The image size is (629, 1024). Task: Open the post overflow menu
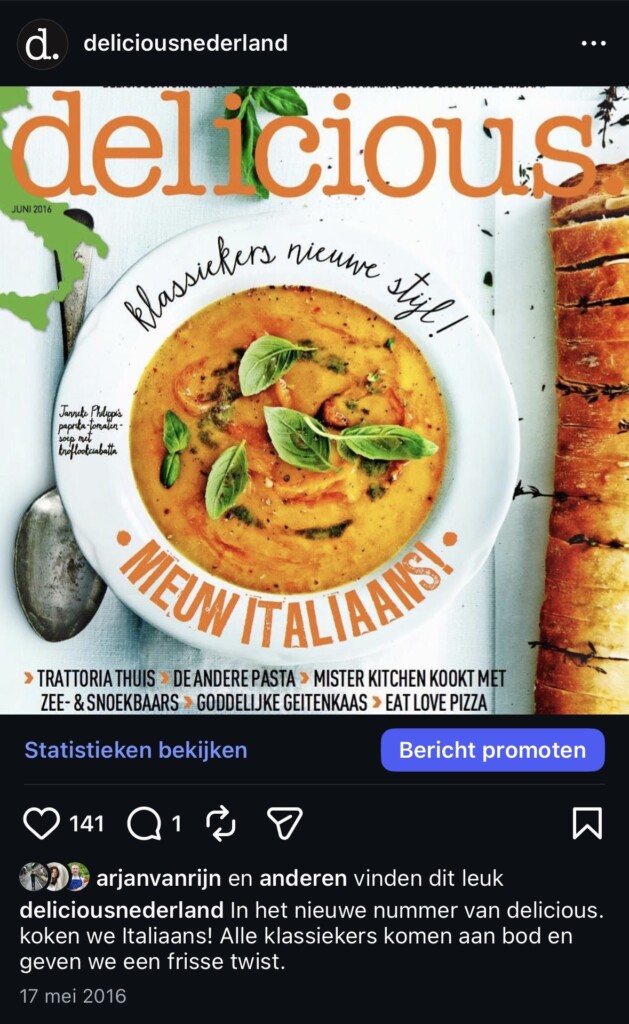593,43
